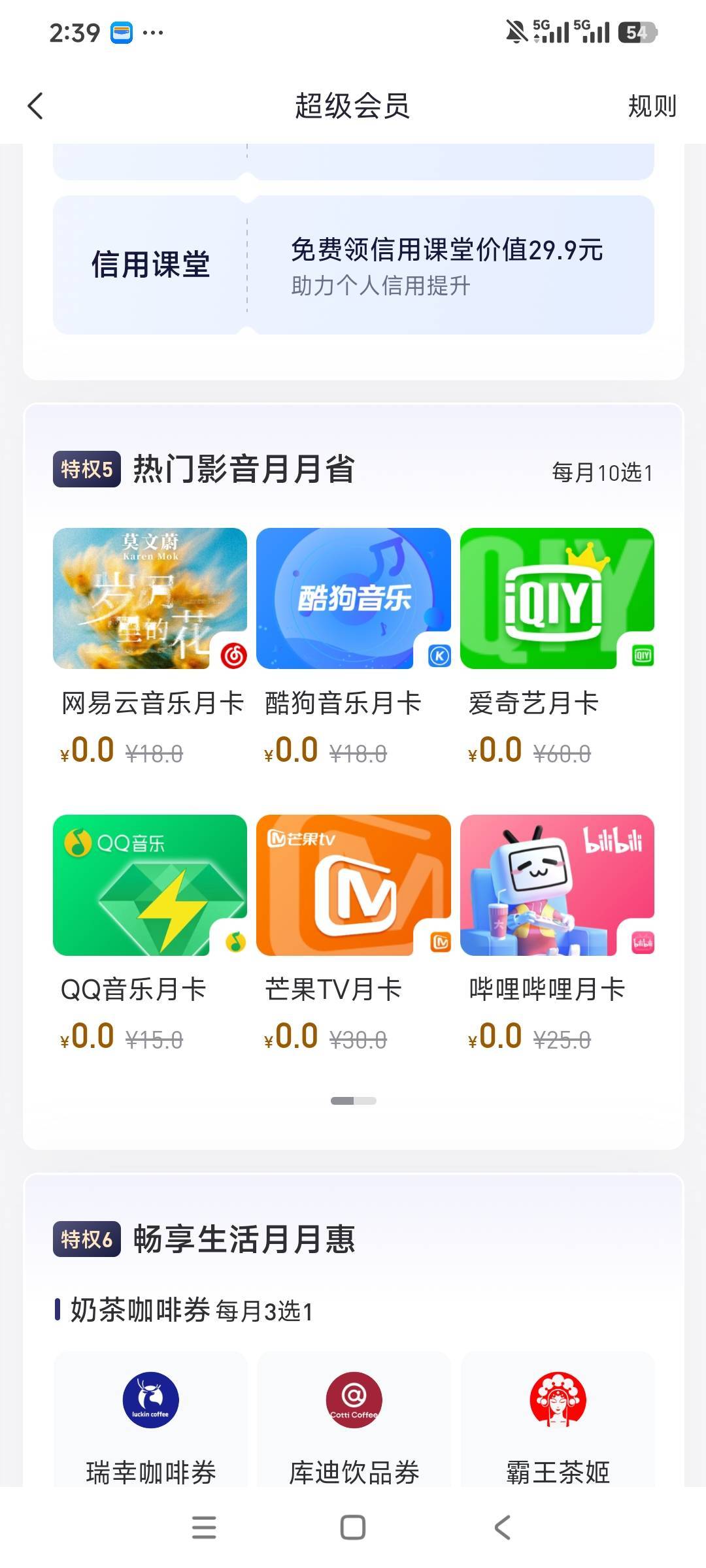Open the 瑞幸咖啡券 coupon
Viewport: 706px width, 1568px height.
click(x=150, y=1424)
